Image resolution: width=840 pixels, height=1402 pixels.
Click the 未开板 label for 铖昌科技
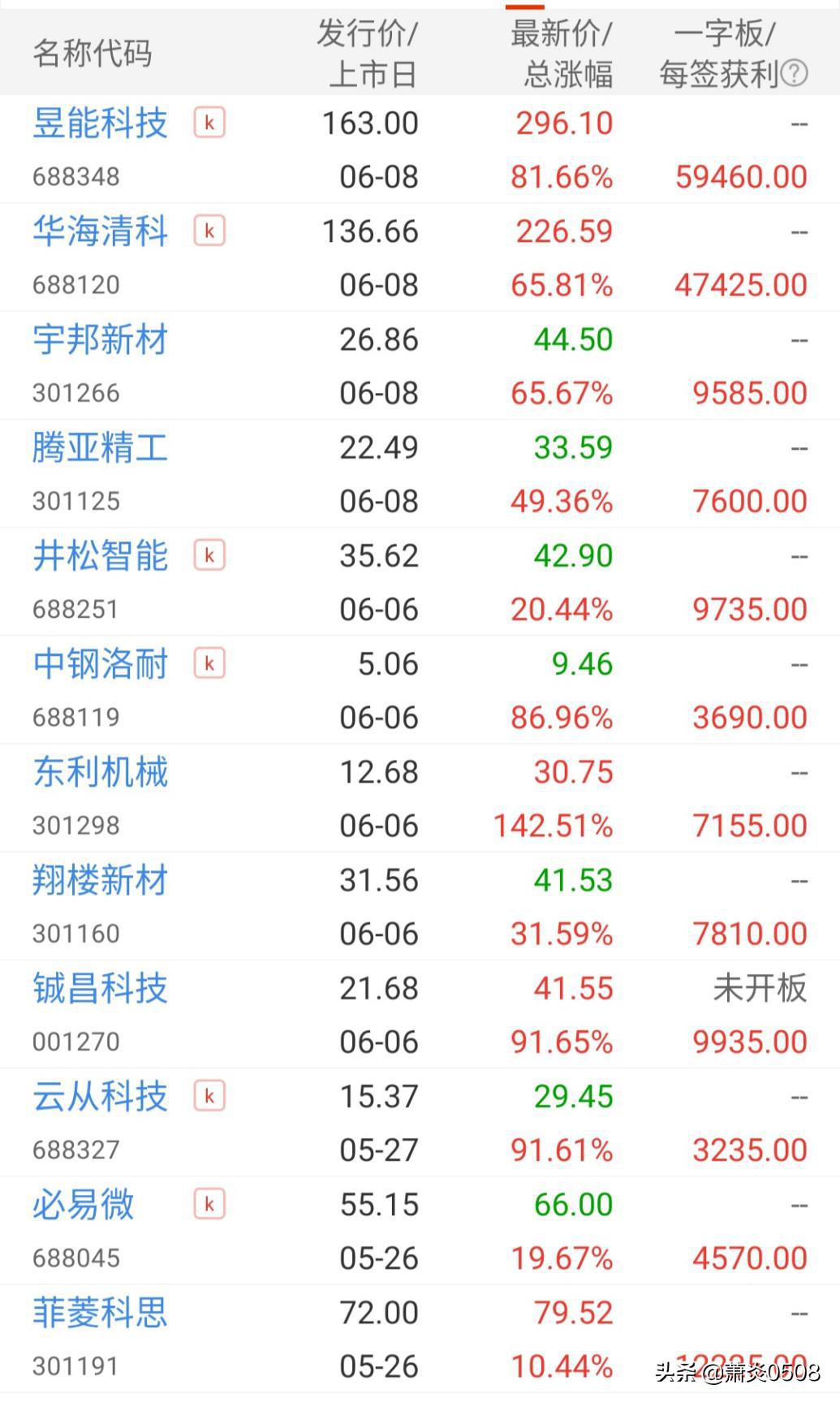[760, 988]
